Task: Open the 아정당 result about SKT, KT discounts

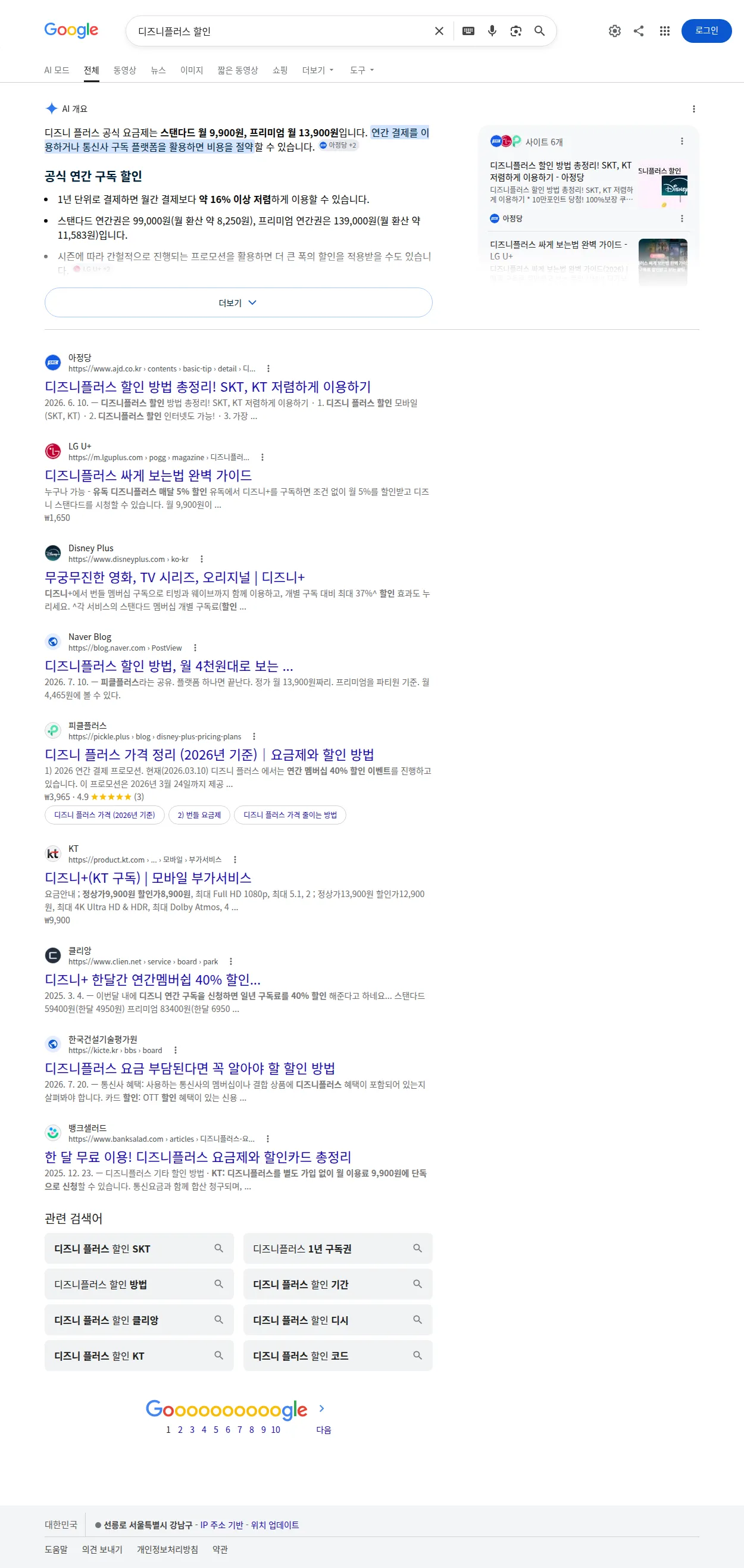Action: pyautogui.click(x=208, y=386)
